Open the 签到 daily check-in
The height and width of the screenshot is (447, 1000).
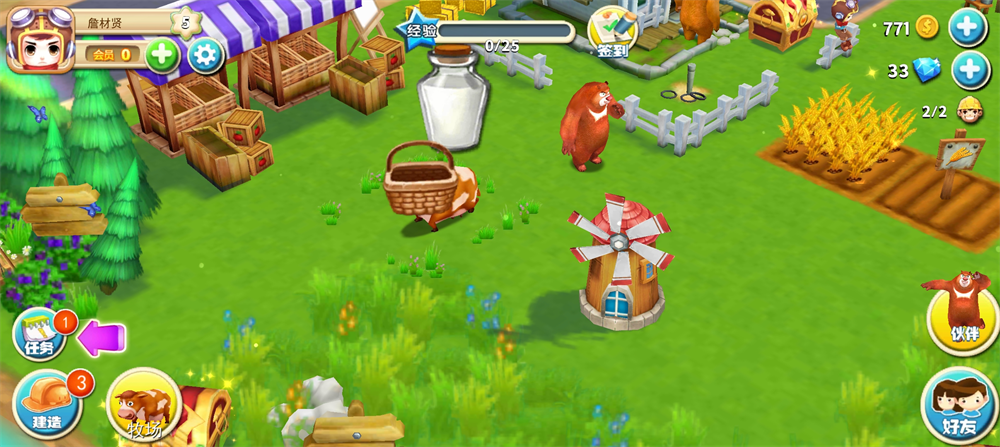(x=612, y=32)
